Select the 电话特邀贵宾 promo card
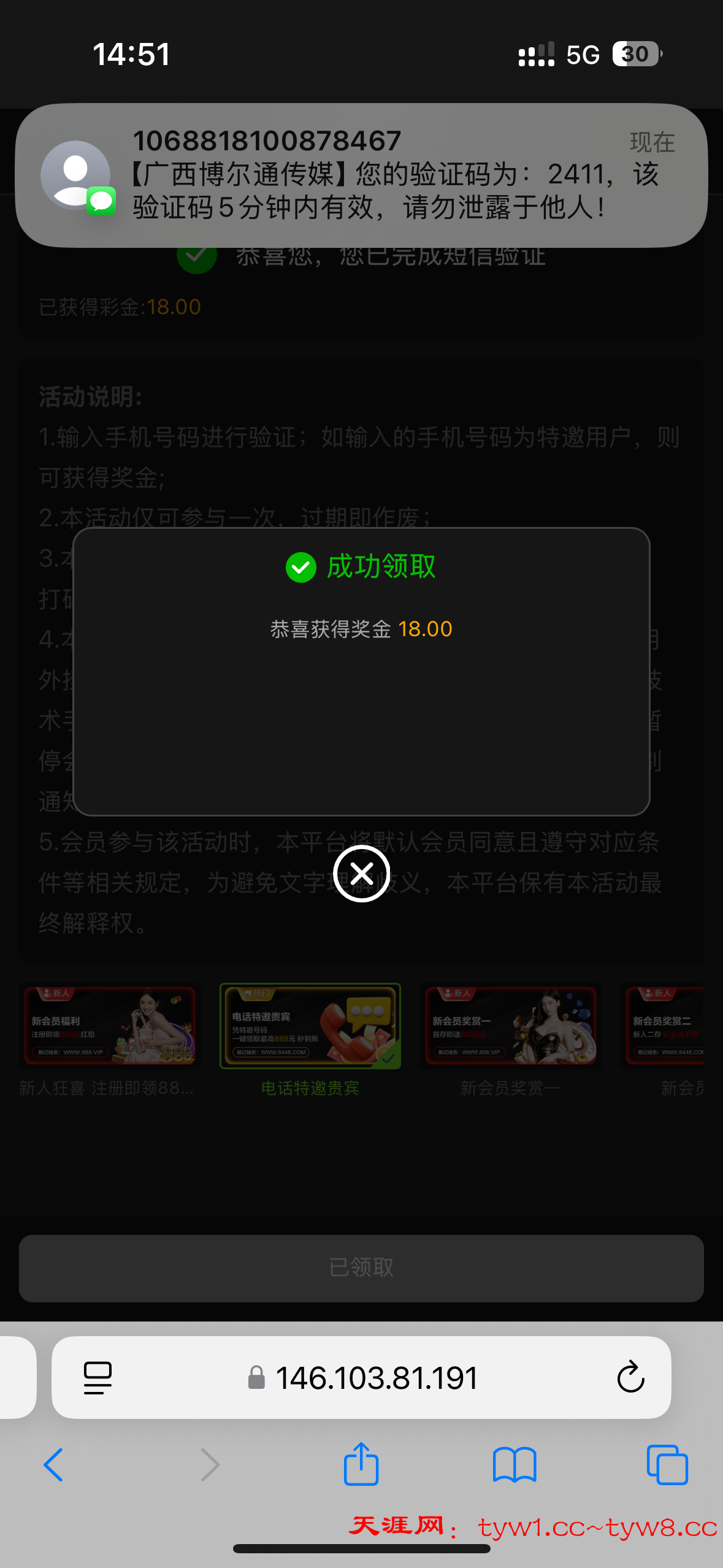The width and height of the screenshot is (723, 1568). (310, 1026)
